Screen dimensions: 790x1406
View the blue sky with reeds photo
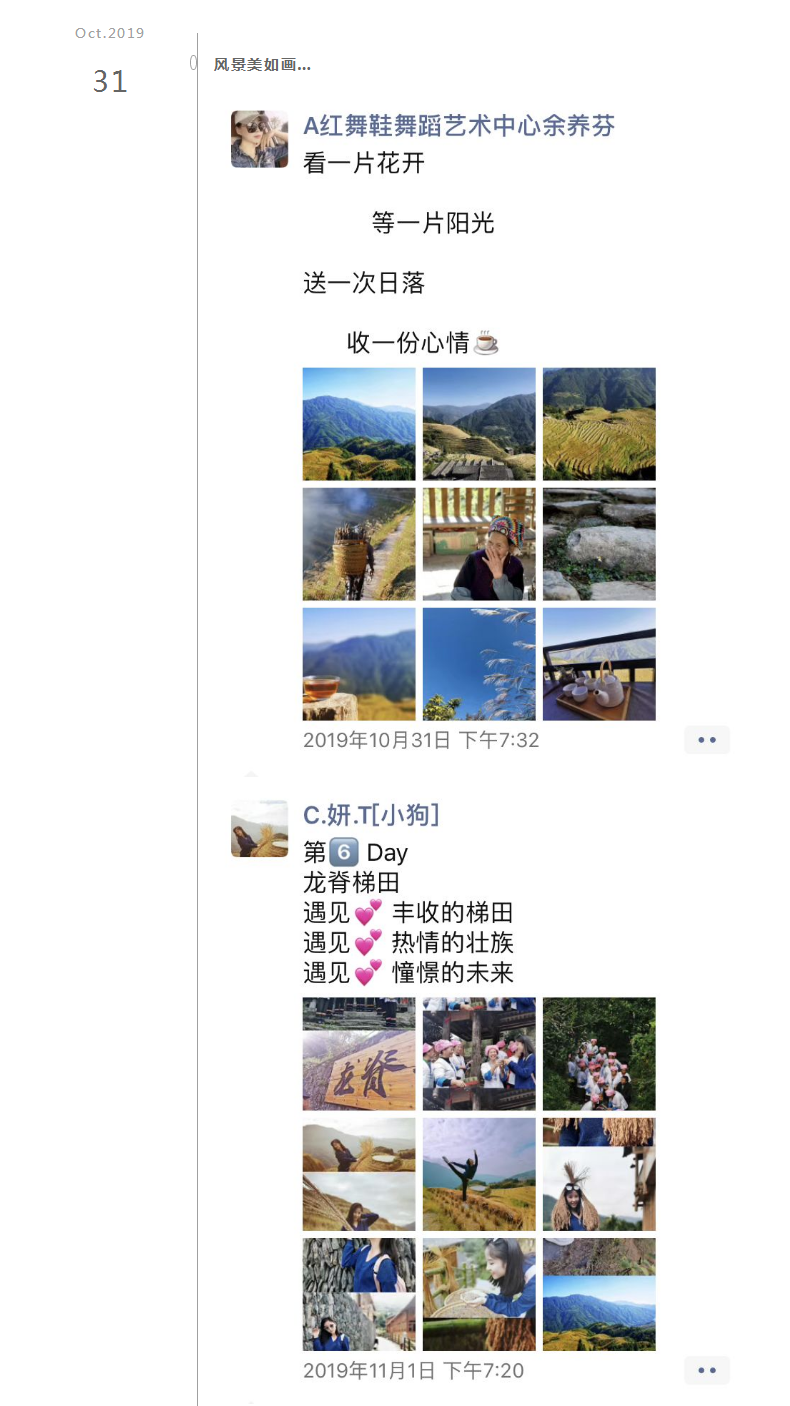click(479, 664)
